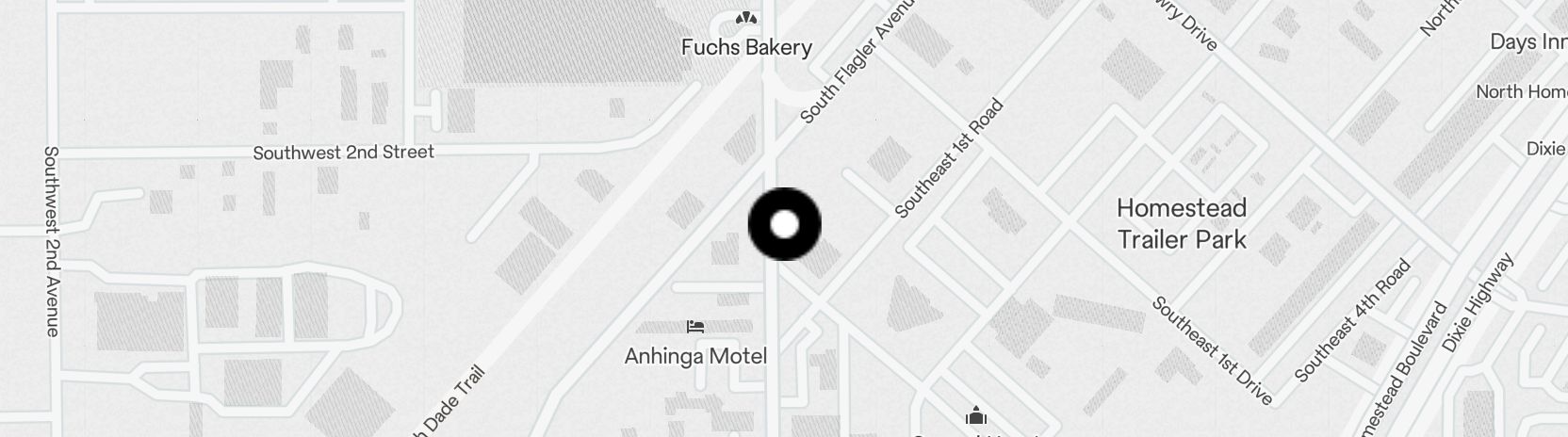Screen dimensions: 1568x437
Task: Select the Fuchs Bakery place marker
Action: 746,19
